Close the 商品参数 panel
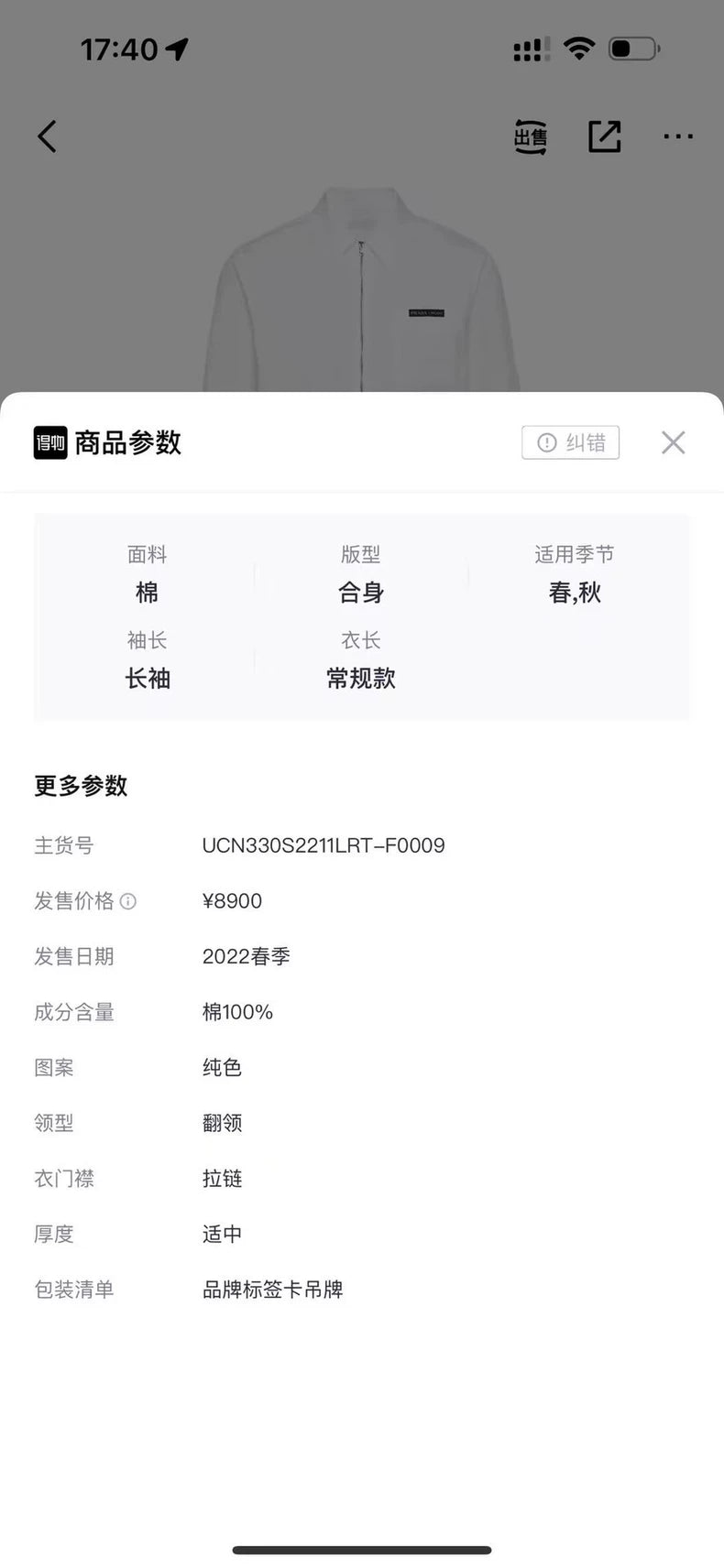Viewport: 724px width, 1568px height. pos(673,442)
